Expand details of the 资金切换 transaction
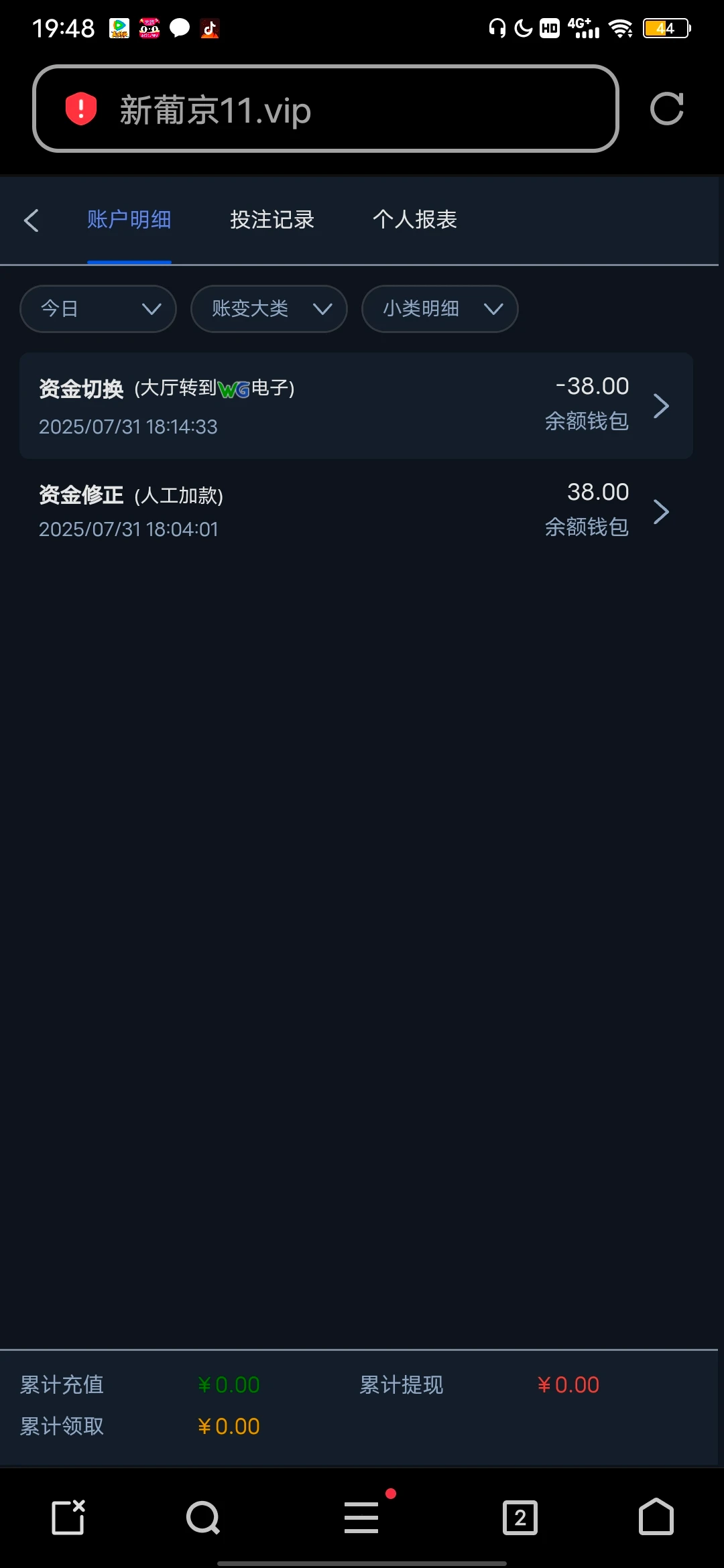 (662, 405)
